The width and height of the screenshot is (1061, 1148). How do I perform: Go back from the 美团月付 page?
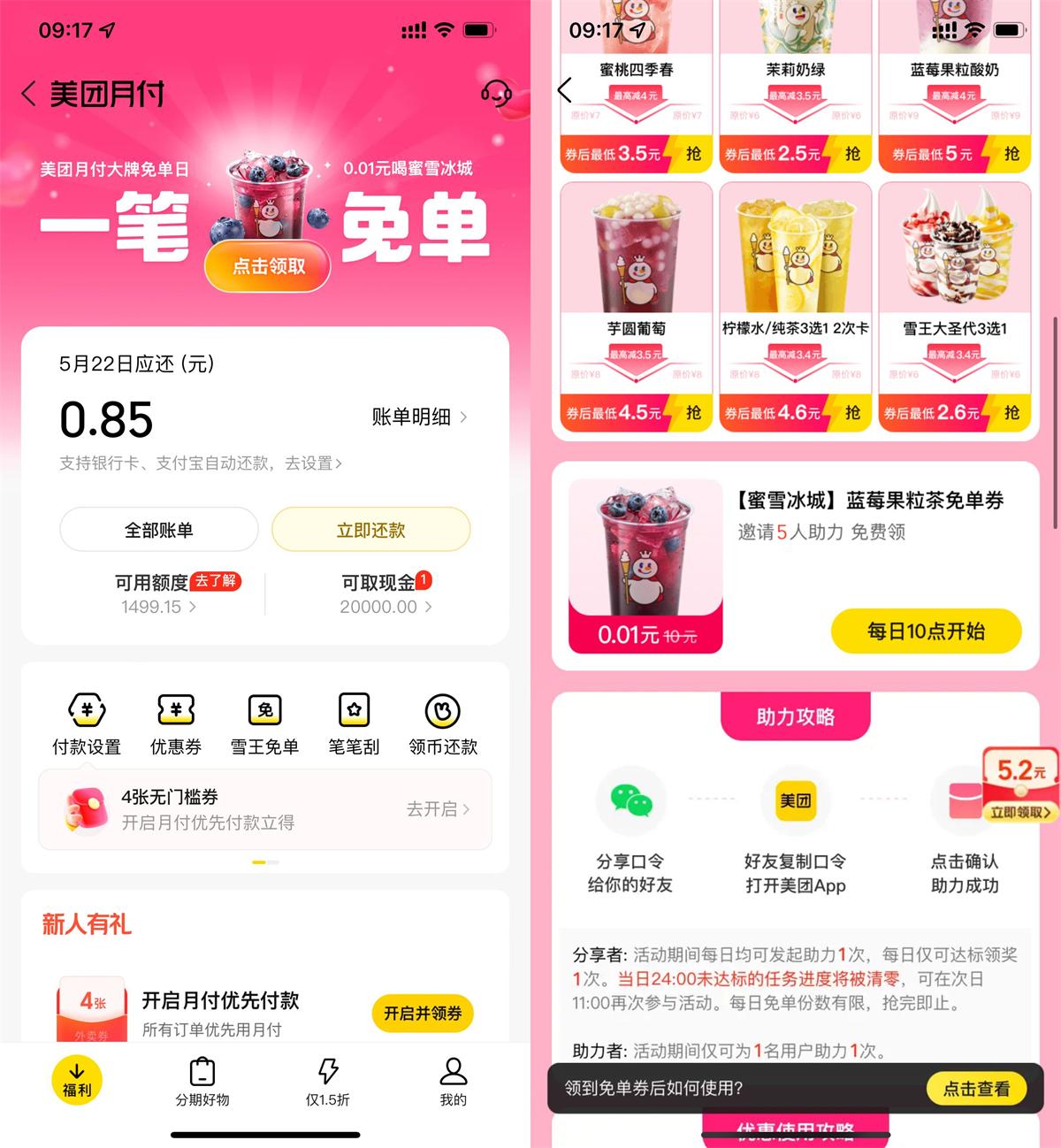pyautogui.click(x=29, y=94)
